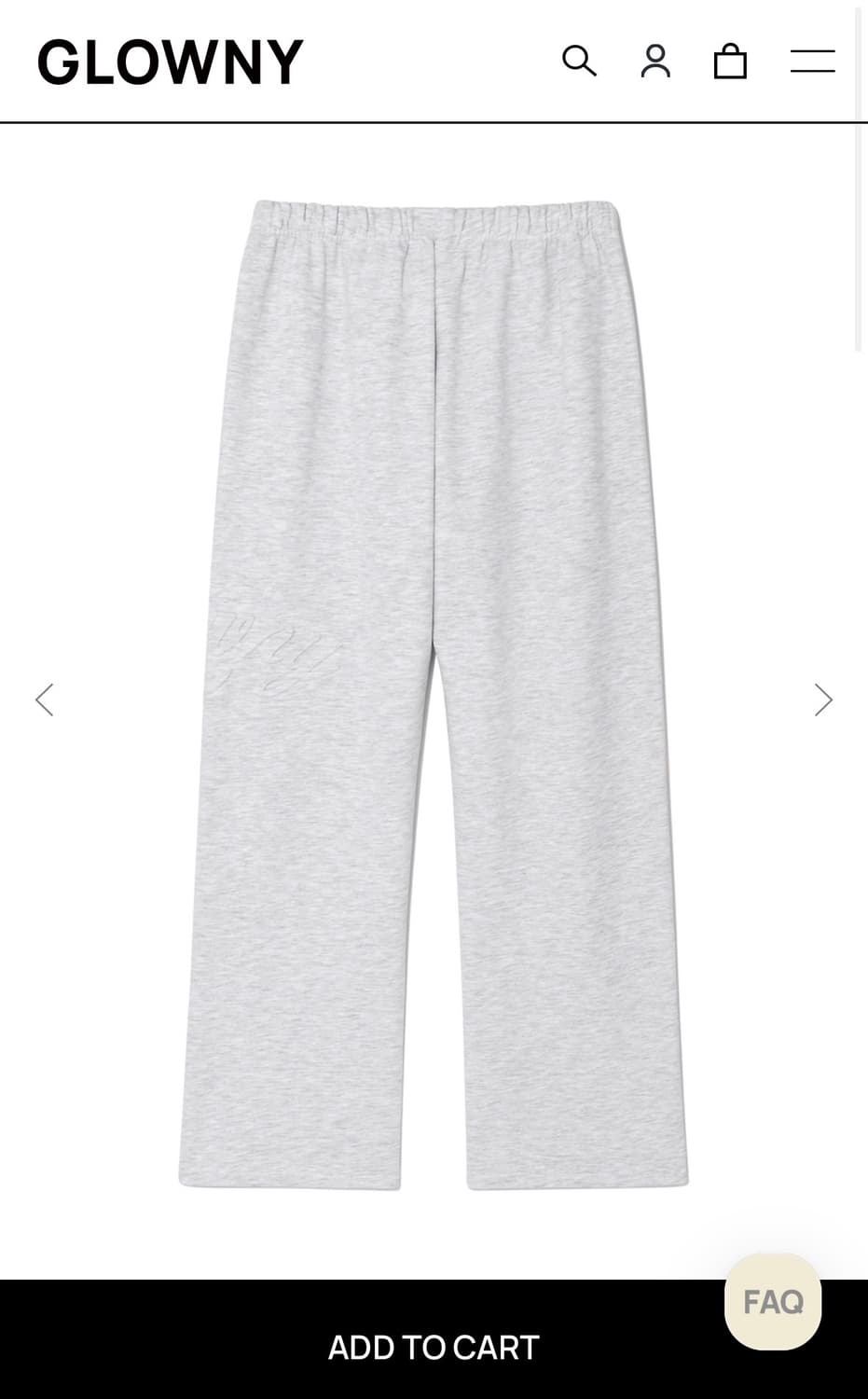868x1399 pixels.
Task: Access login through the person icon
Action: coord(655,62)
